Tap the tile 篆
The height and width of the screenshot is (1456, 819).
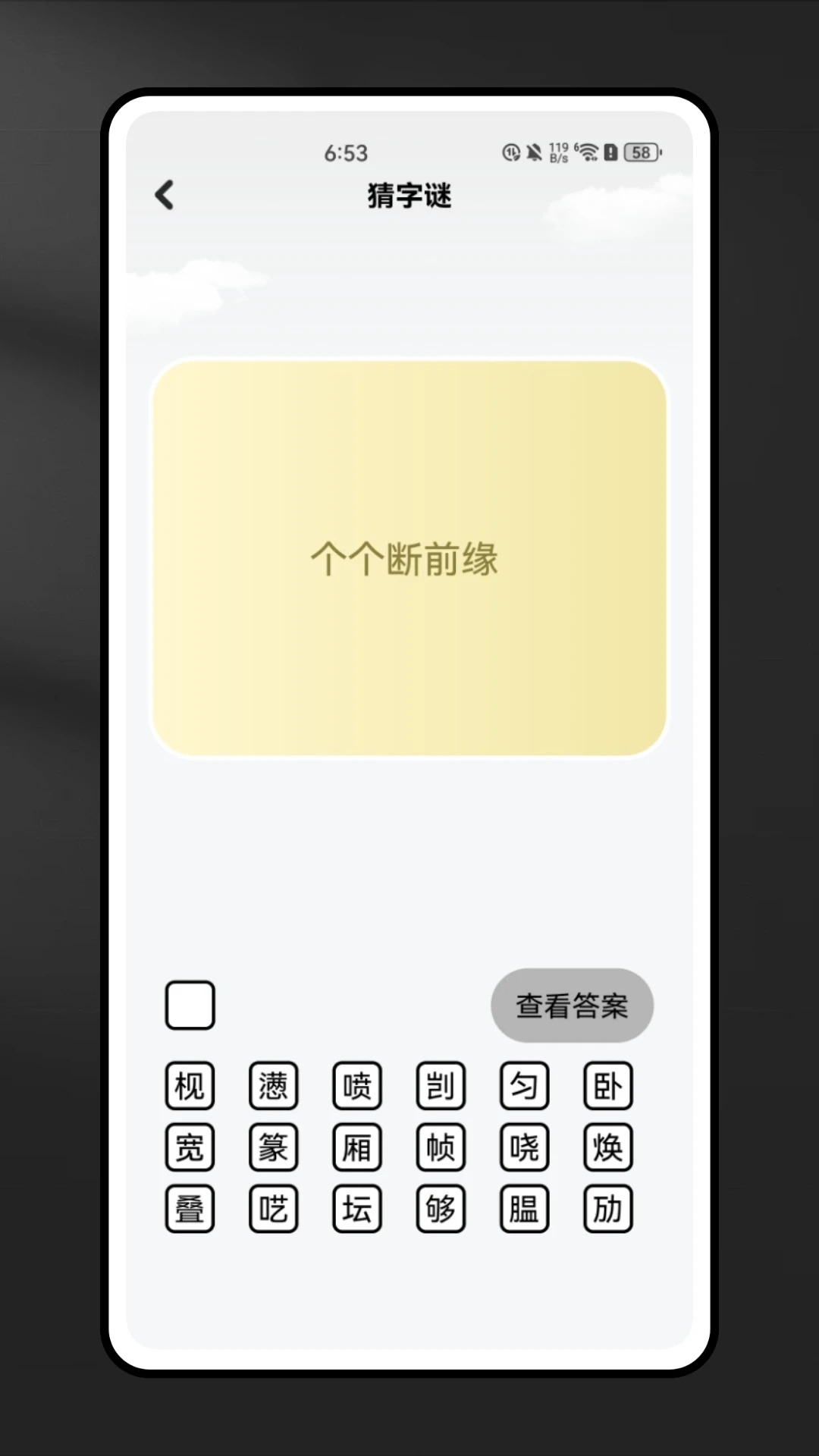tap(273, 1147)
